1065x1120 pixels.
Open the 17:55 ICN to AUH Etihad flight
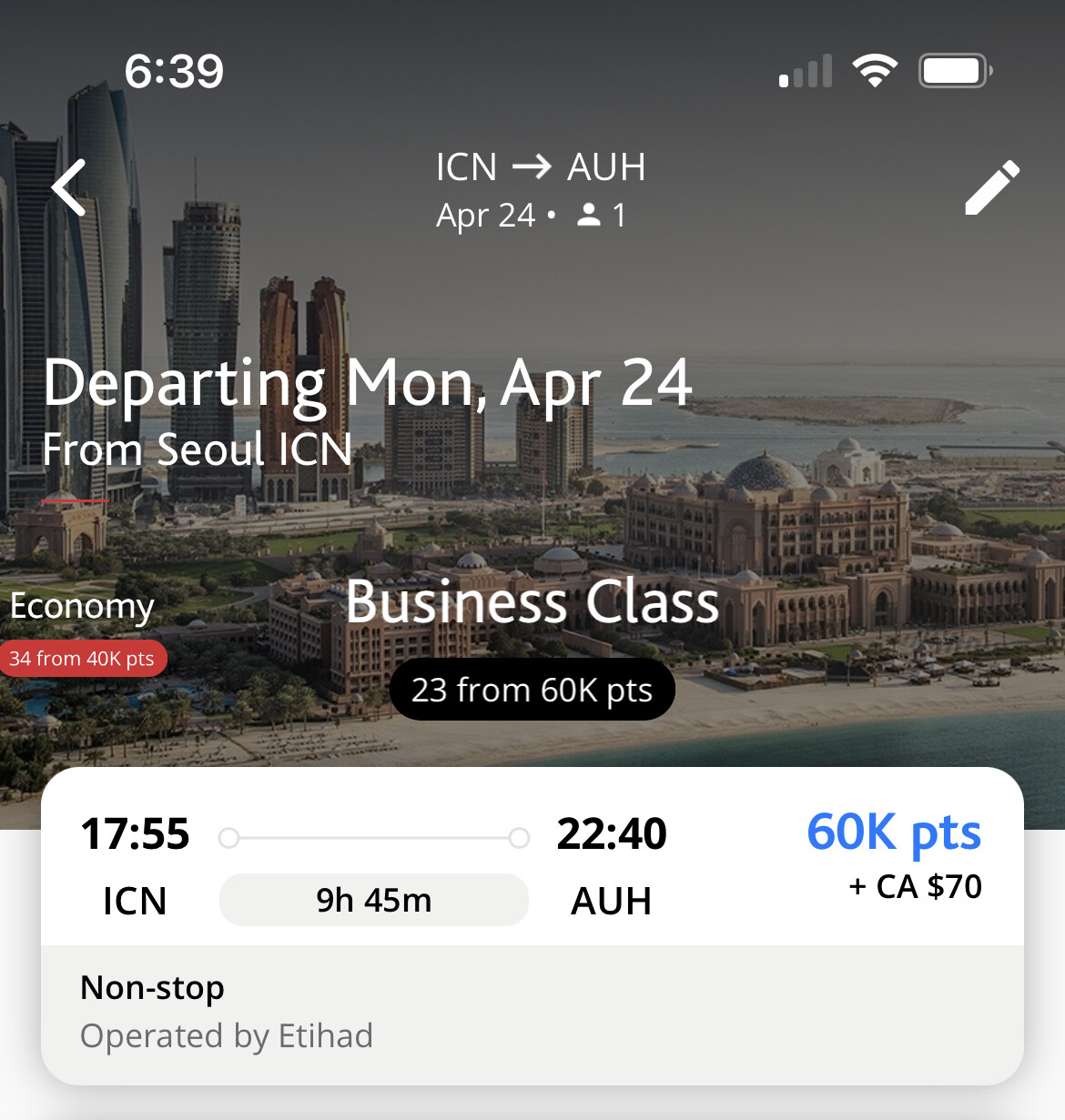point(532,923)
